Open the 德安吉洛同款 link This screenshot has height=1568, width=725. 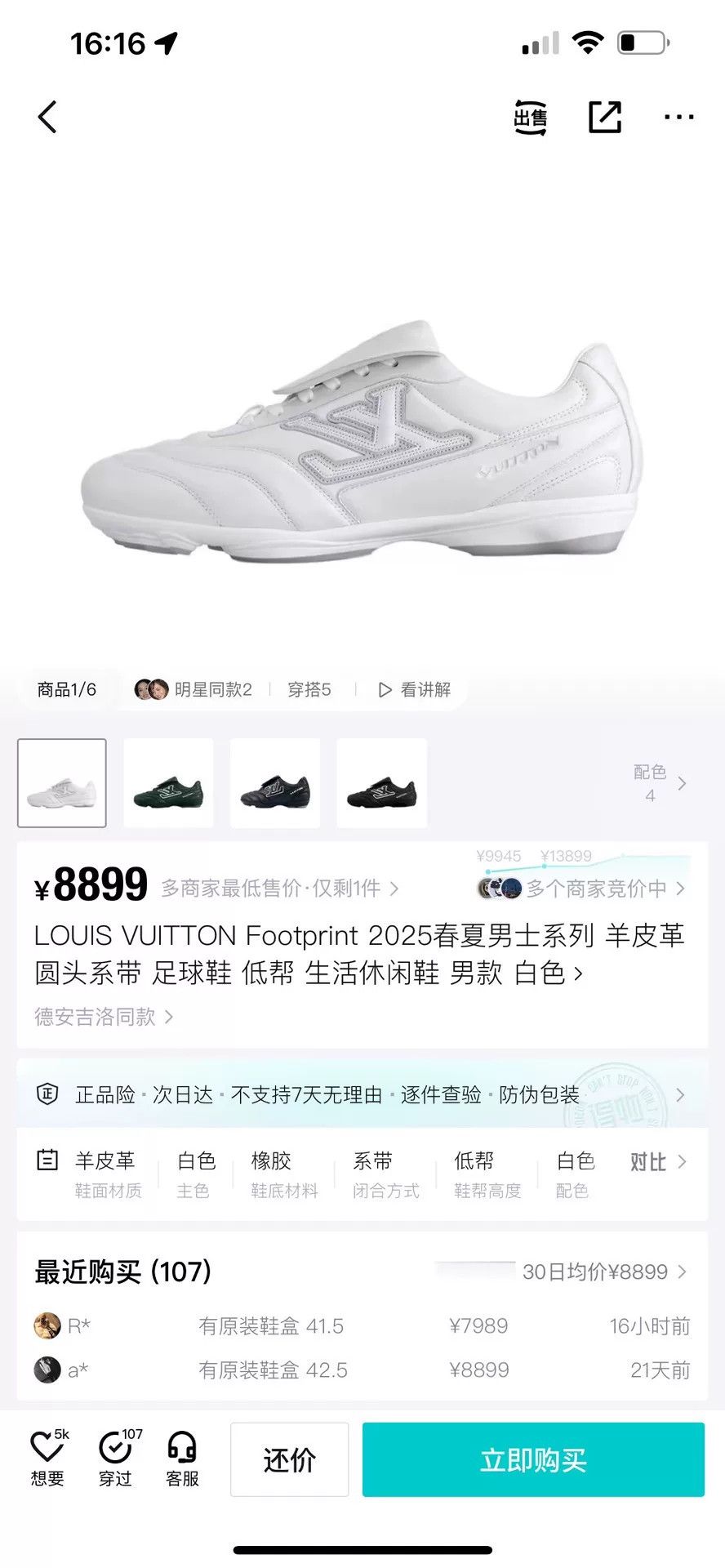[x=104, y=1016]
